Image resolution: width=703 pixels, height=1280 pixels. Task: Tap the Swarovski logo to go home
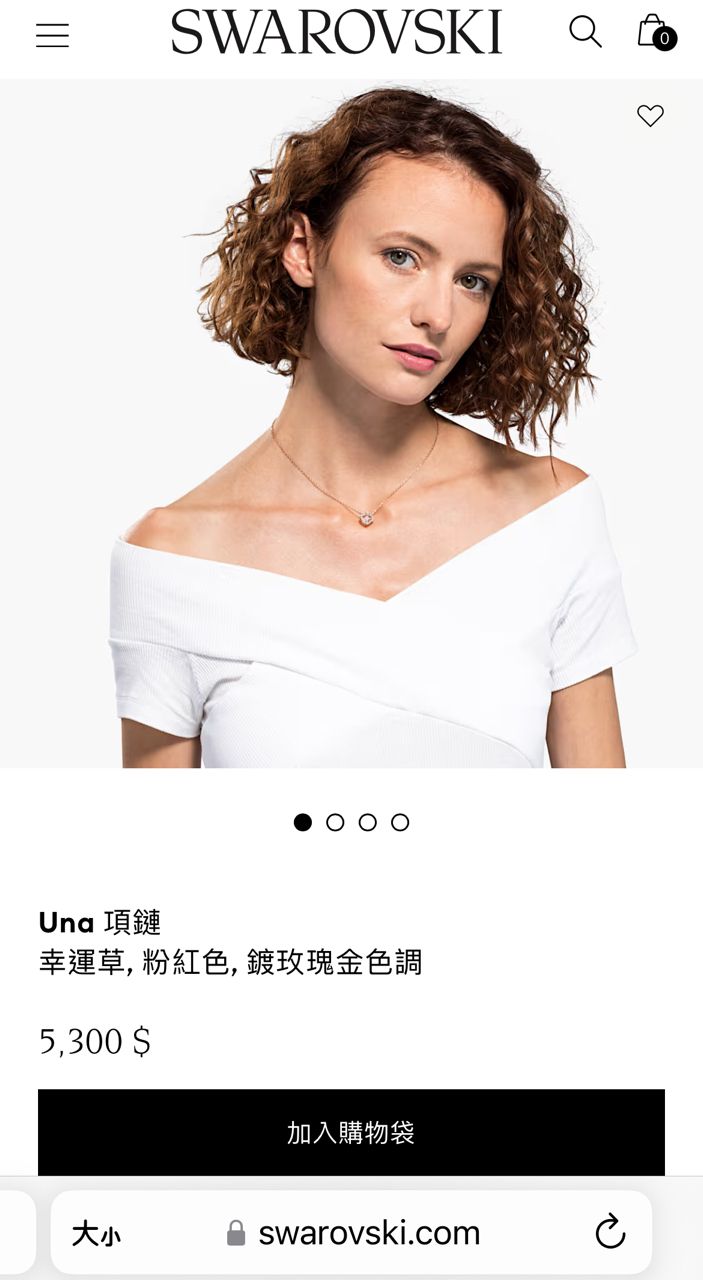pyautogui.click(x=336, y=32)
